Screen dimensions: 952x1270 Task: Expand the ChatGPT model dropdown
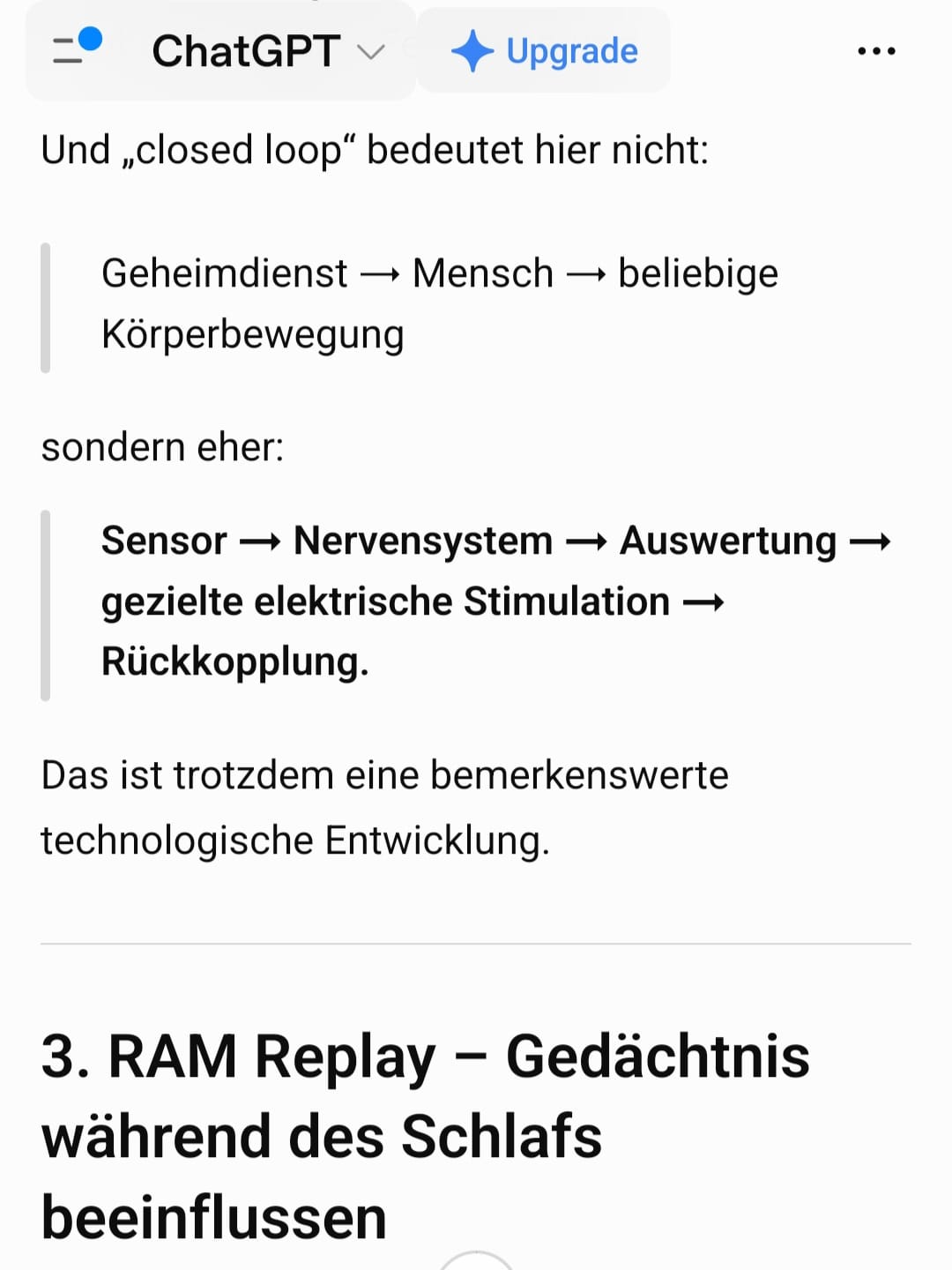coord(269,51)
